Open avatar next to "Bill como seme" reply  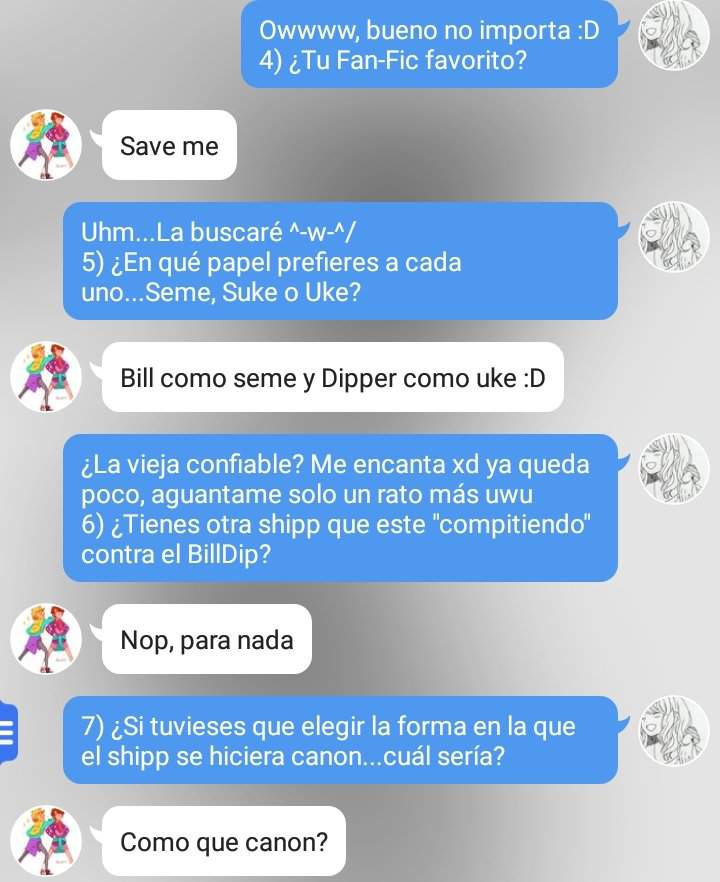[45, 379]
